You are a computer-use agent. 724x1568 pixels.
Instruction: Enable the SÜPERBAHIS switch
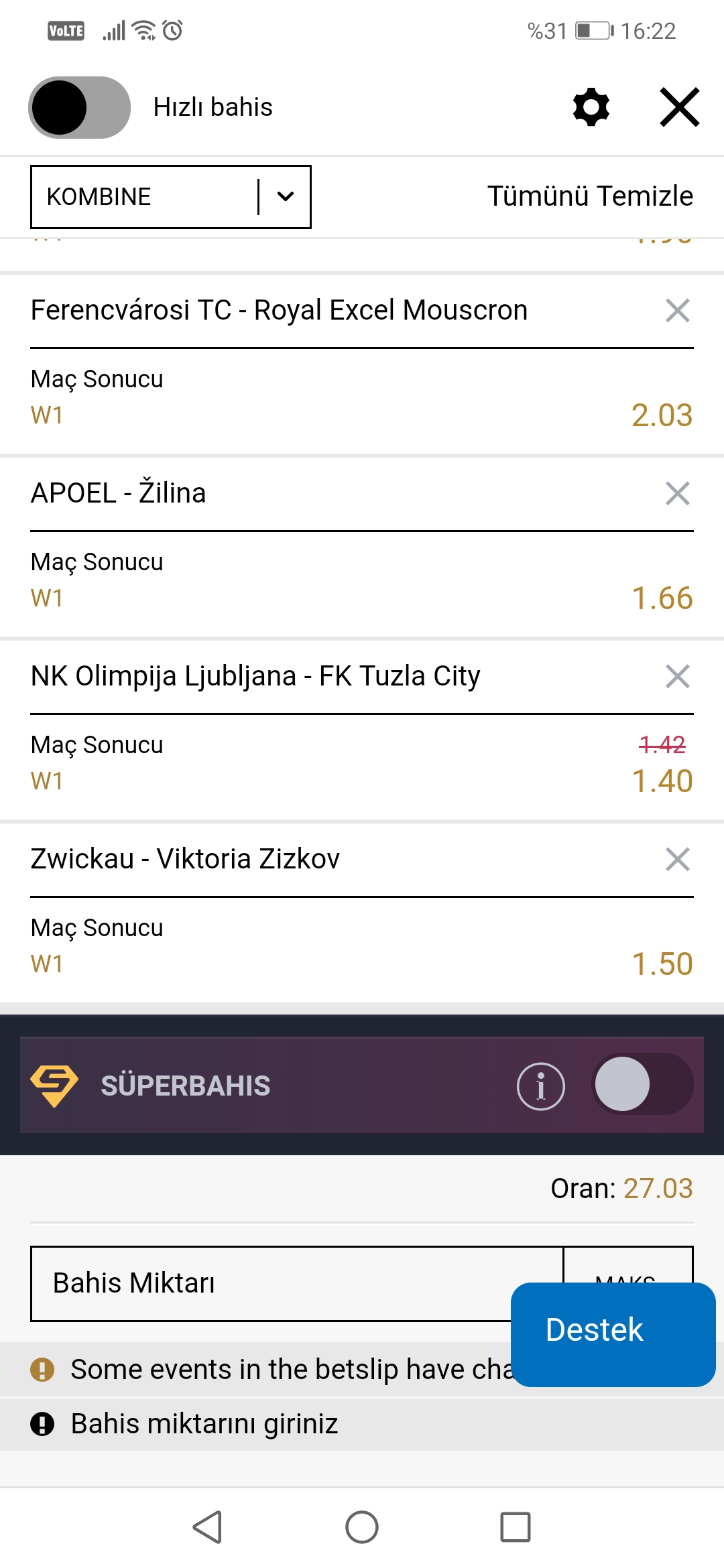642,1084
